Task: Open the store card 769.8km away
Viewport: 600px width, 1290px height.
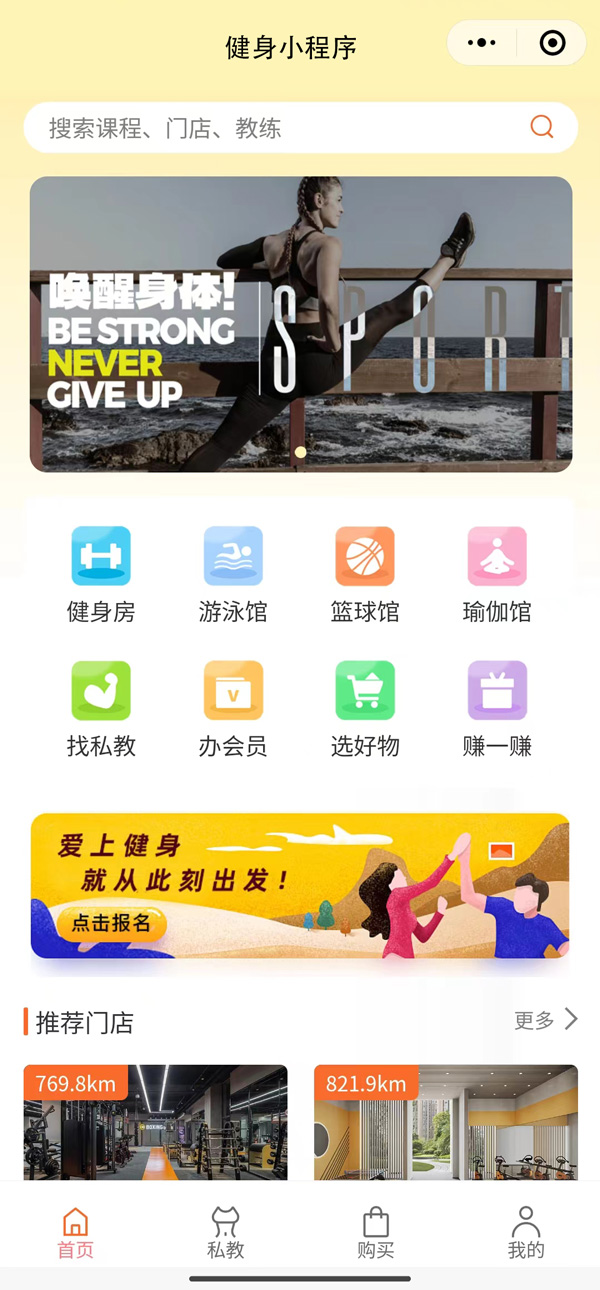Action: [x=155, y=1125]
